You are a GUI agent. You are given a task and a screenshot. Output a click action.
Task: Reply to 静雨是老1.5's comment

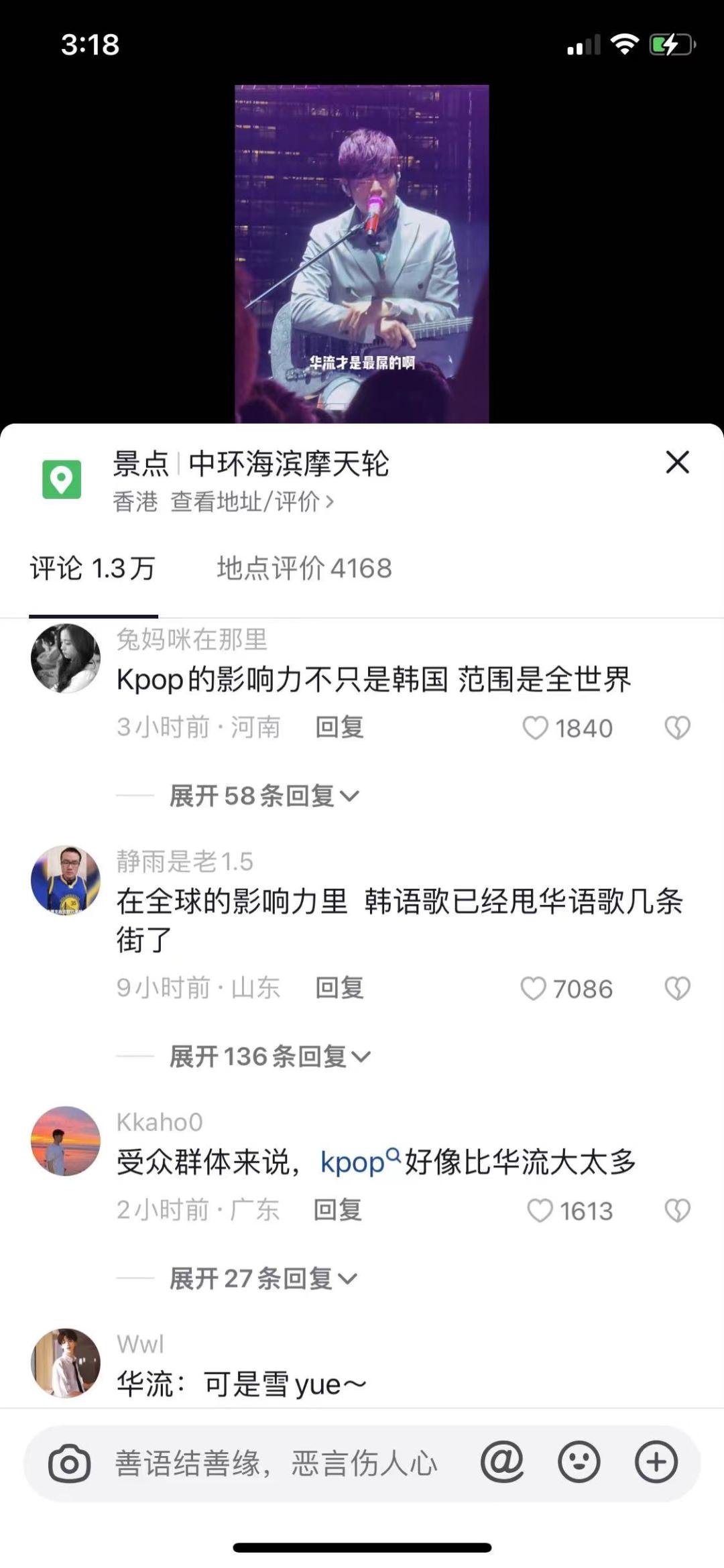(339, 988)
